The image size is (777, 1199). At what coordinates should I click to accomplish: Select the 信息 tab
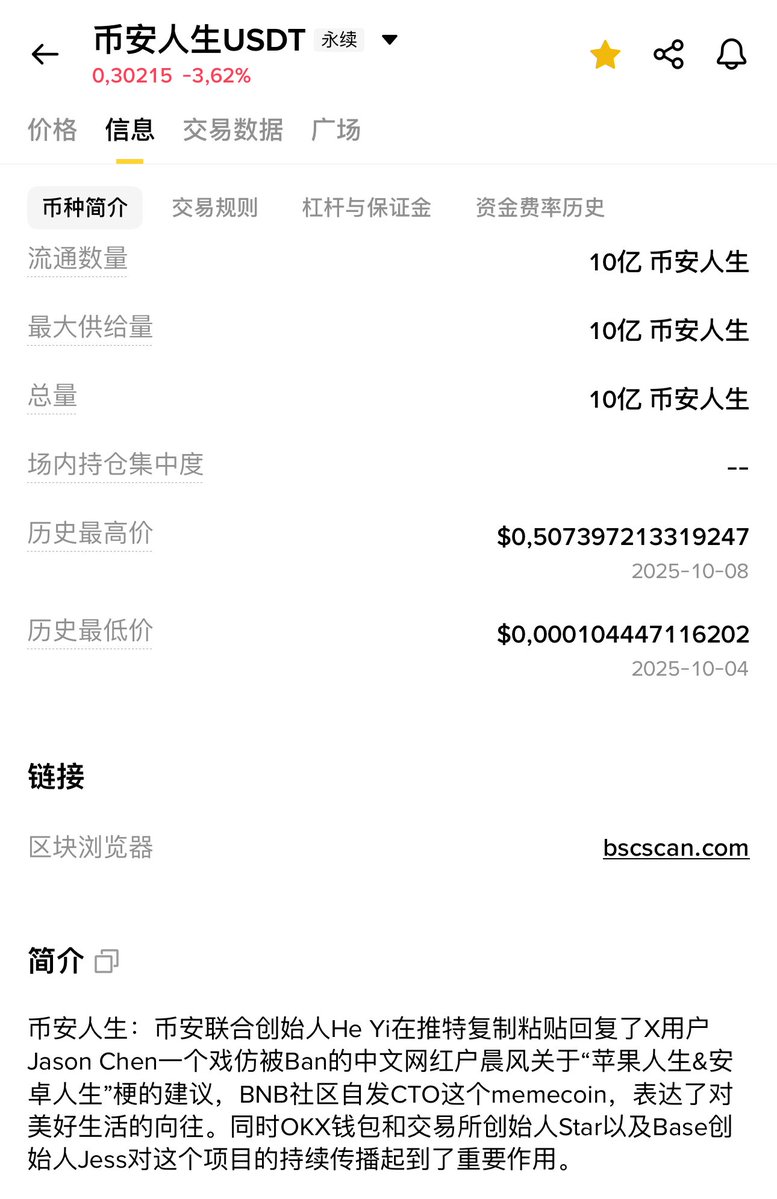pyautogui.click(x=130, y=130)
